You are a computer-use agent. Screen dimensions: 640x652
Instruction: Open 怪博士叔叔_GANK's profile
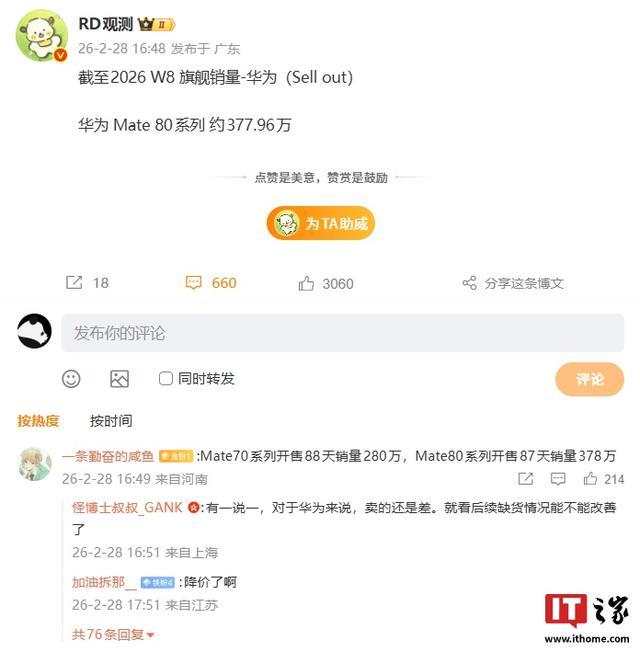[x=127, y=507]
